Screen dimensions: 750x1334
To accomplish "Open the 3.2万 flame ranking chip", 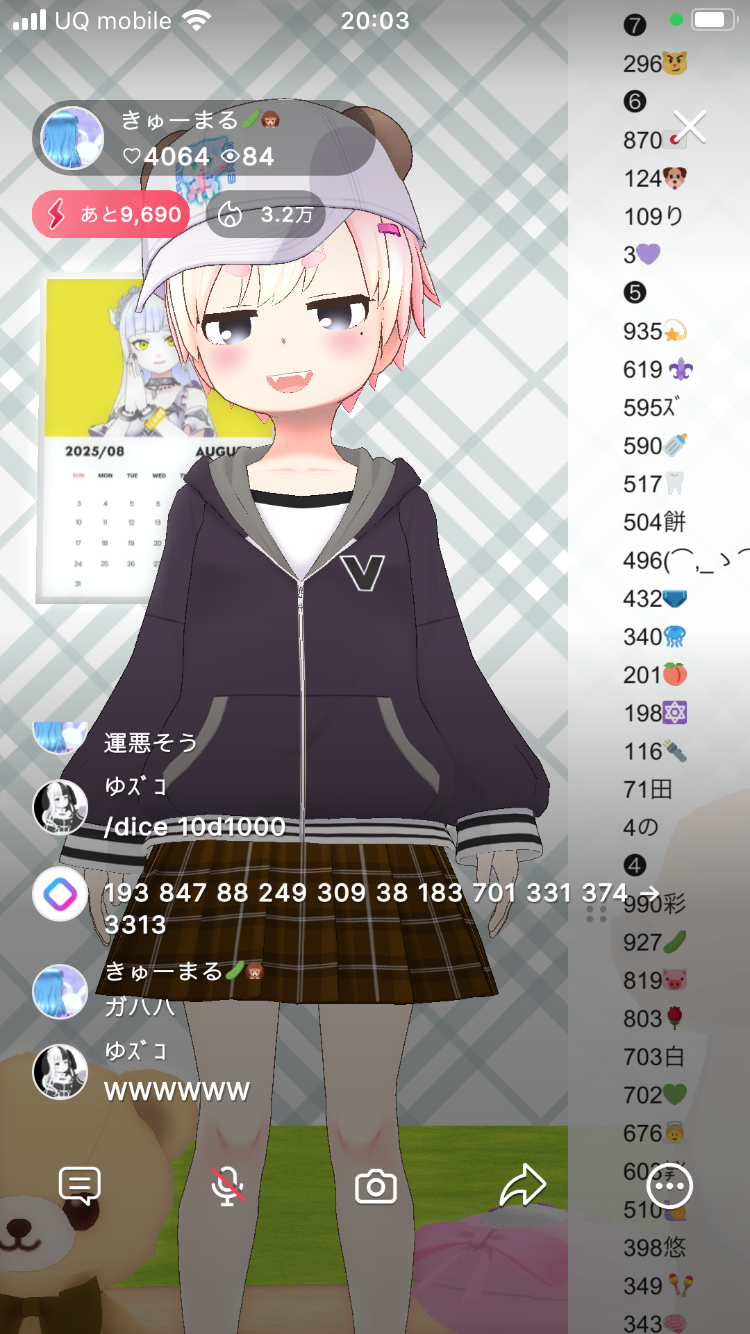I will coord(266,214).
